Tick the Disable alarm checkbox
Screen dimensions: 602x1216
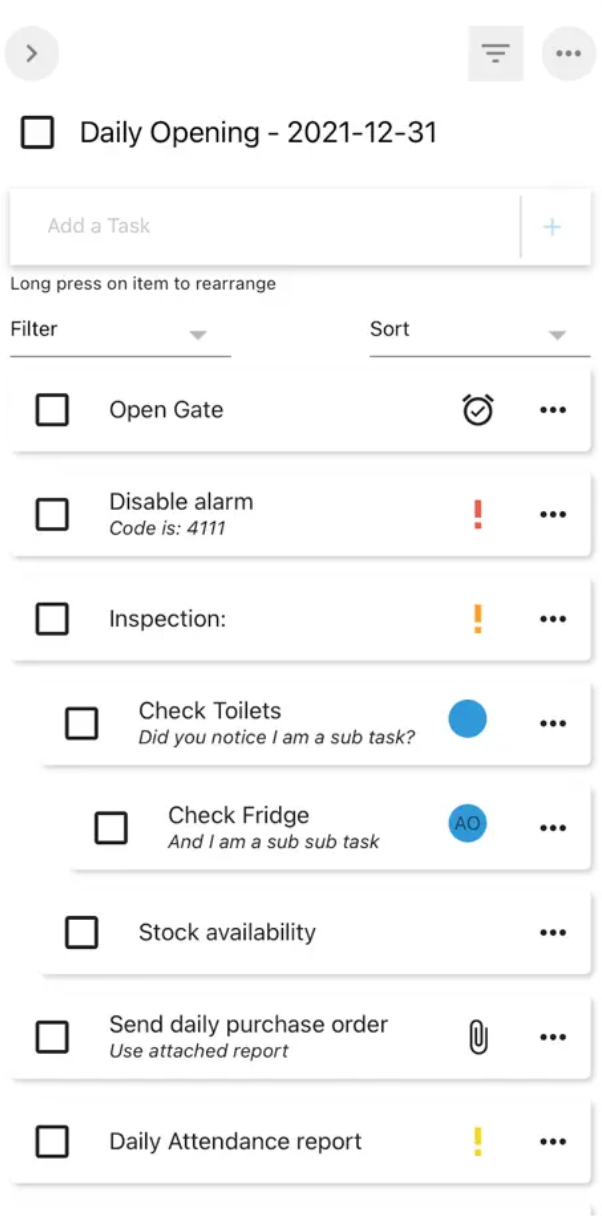tap(52, 514)
